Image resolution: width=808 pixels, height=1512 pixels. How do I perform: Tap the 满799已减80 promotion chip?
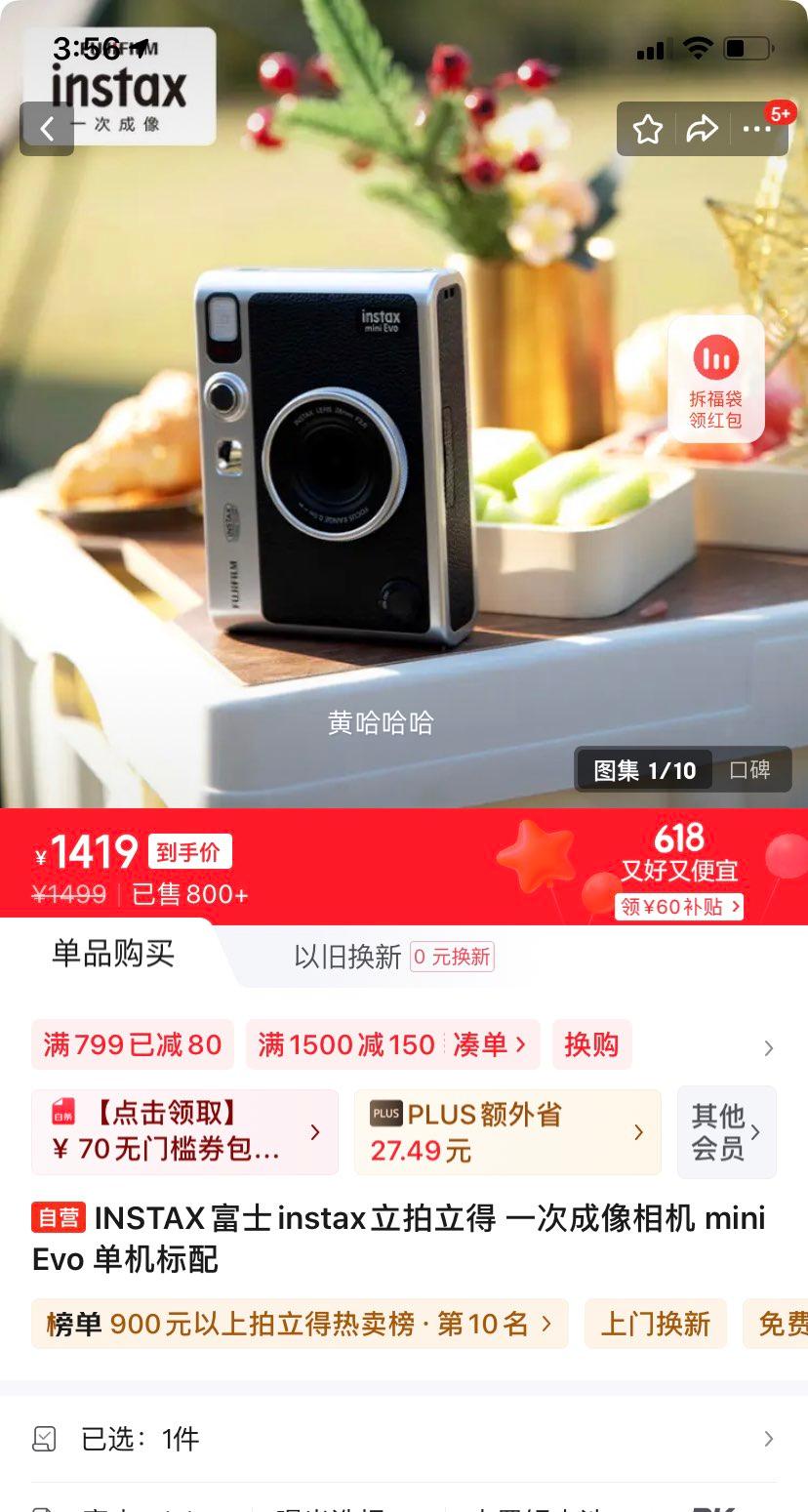click(133, 1044)
